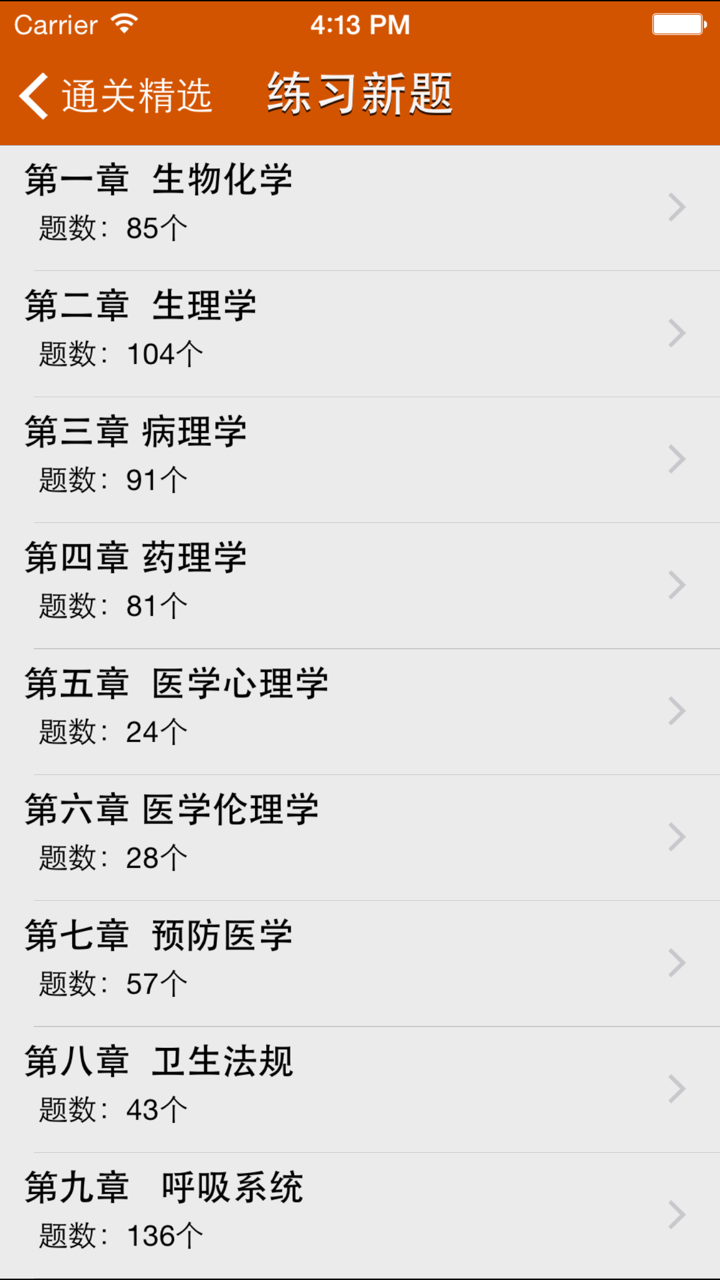Image resolution: width=720 pixels, height=1280 pixels.
Task: Return to 通关精选 via the back button
Action: (110, 97)
